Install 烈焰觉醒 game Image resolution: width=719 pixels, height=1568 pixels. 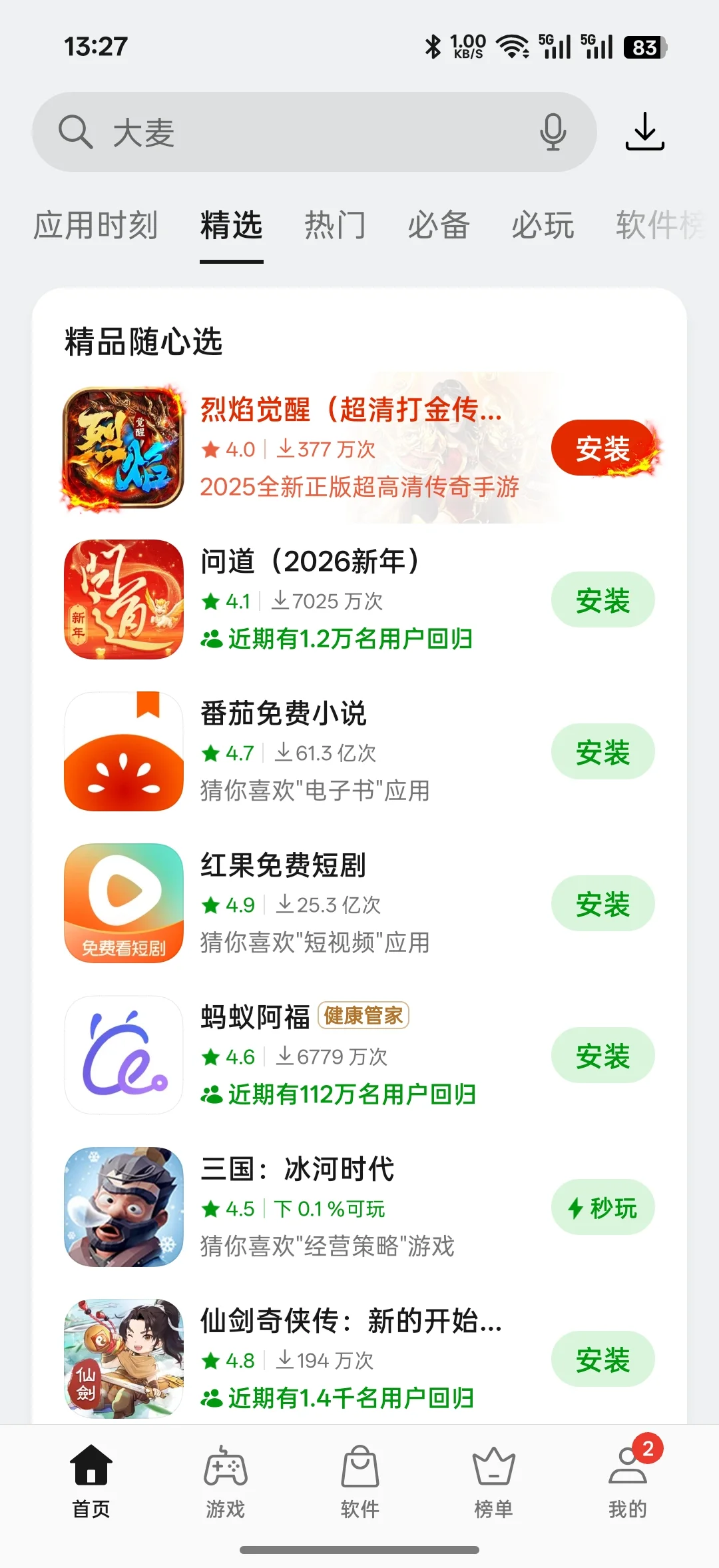pos(602,448)
